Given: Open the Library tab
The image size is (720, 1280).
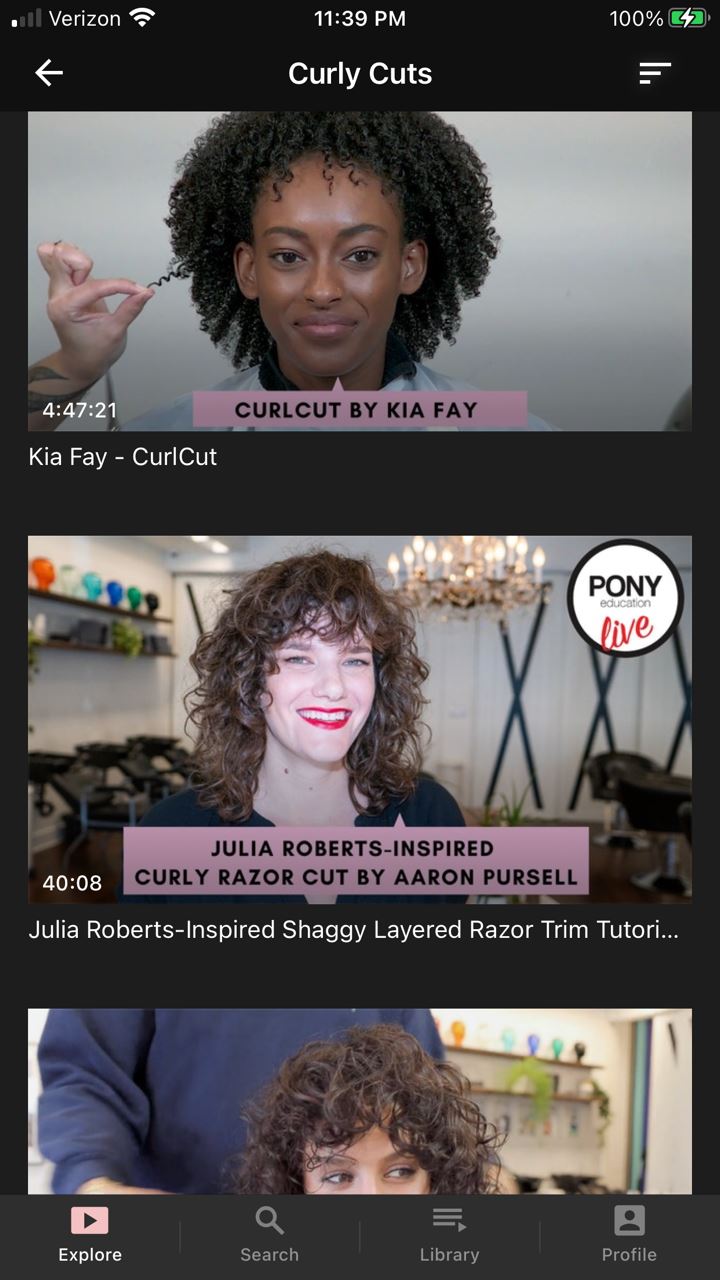Looking at the screenshot, I should tap(450, 1235).
